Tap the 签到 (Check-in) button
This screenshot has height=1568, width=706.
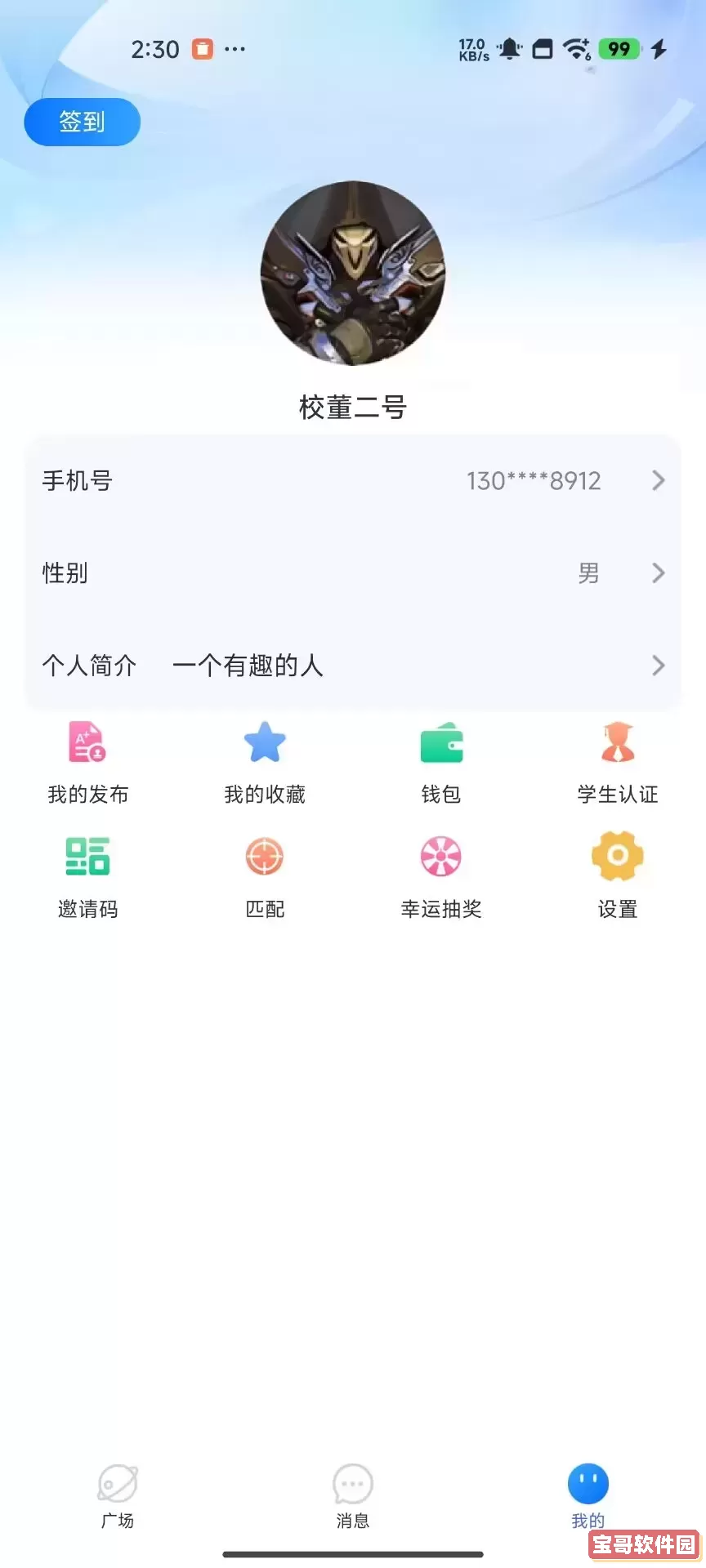click(x=82, y=122)
